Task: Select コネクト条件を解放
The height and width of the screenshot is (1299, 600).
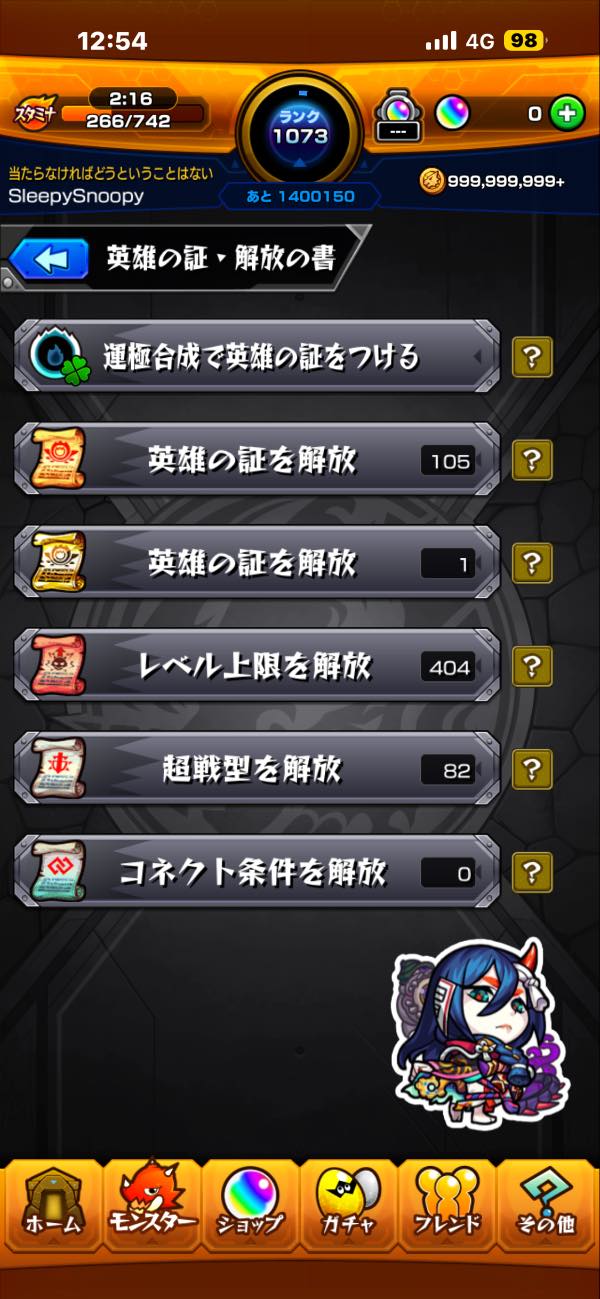Action: 256,872
